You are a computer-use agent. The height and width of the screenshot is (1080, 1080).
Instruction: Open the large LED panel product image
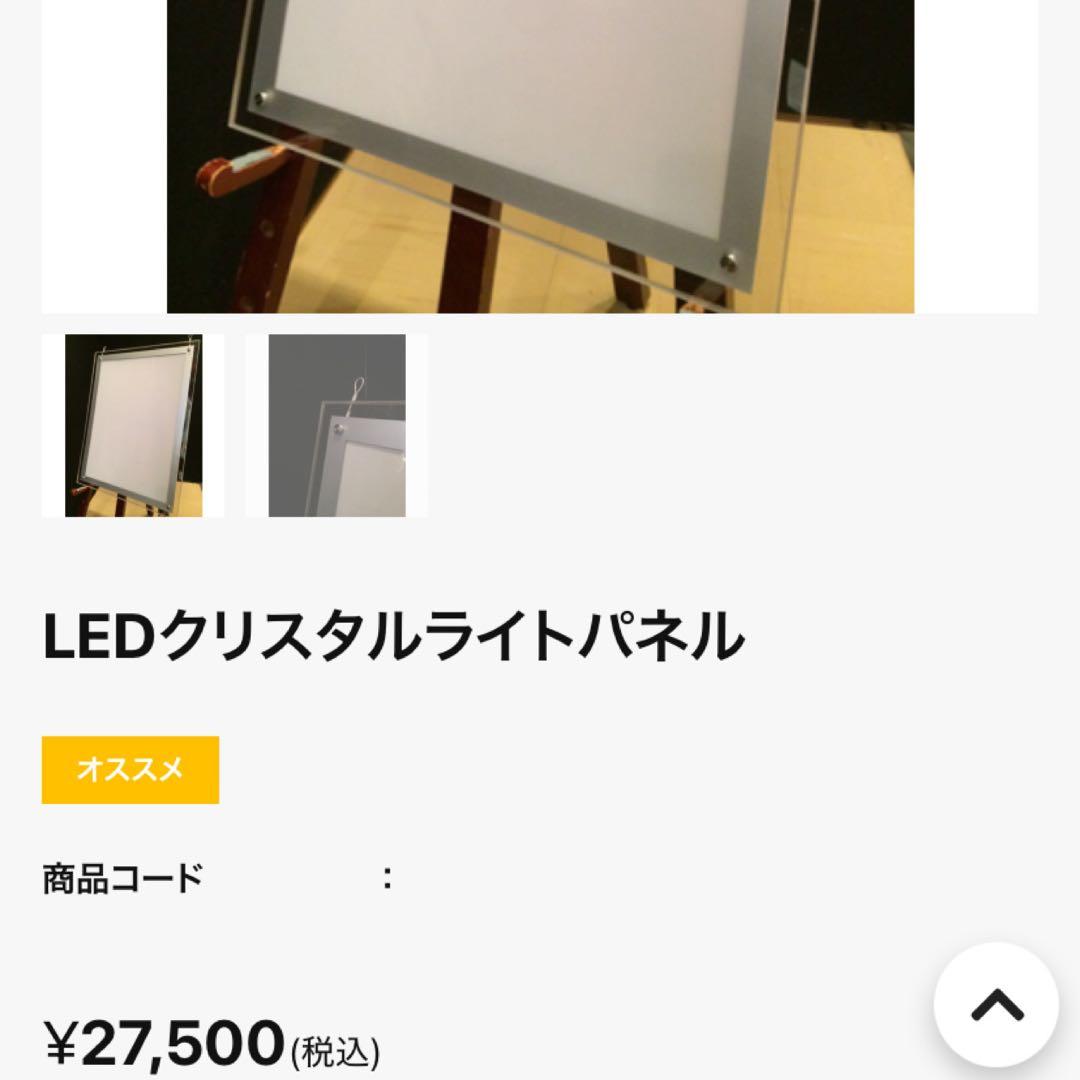click(x=540, y=156)
